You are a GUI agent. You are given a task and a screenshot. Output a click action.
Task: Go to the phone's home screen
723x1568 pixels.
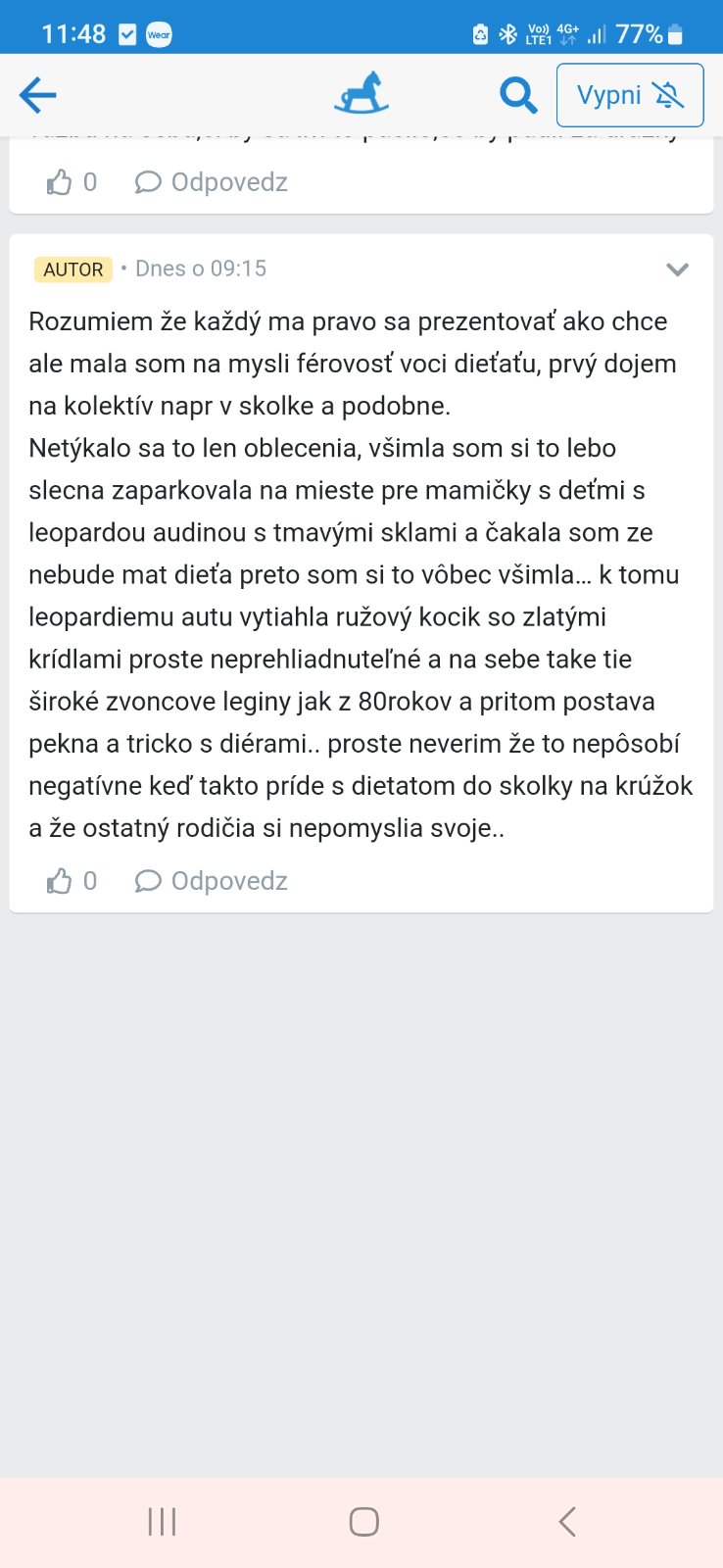click(363, 1521)
